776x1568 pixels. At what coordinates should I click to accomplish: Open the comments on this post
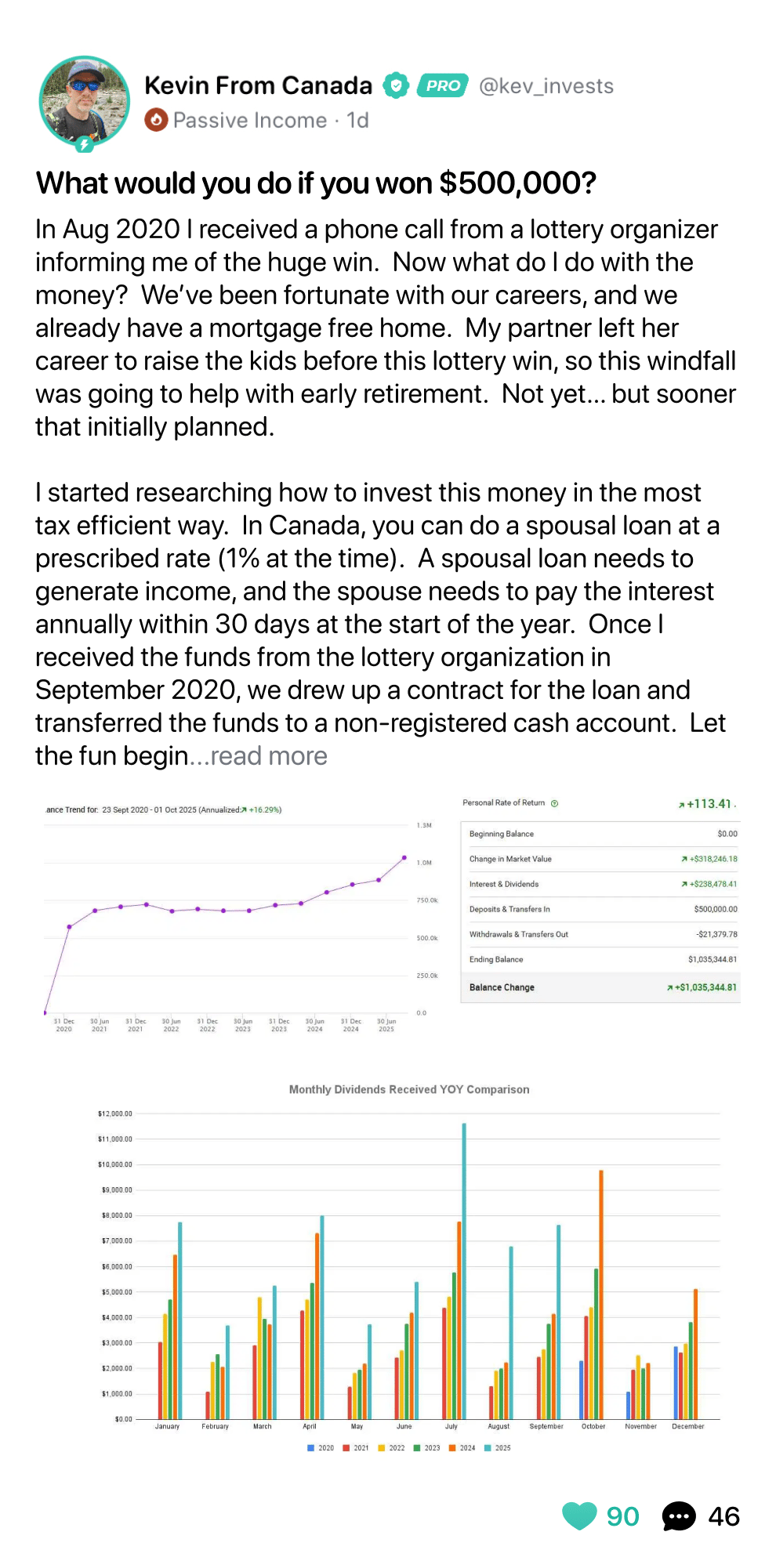tap(679, 1515)
